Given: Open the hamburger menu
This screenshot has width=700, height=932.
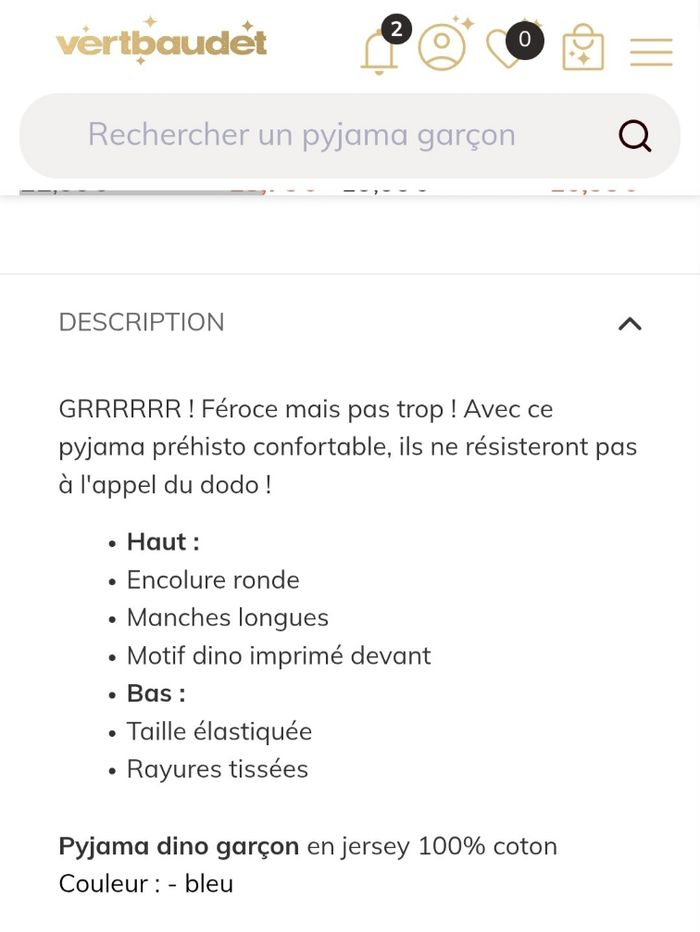Looking at the screenshot, I should [651, 50].
